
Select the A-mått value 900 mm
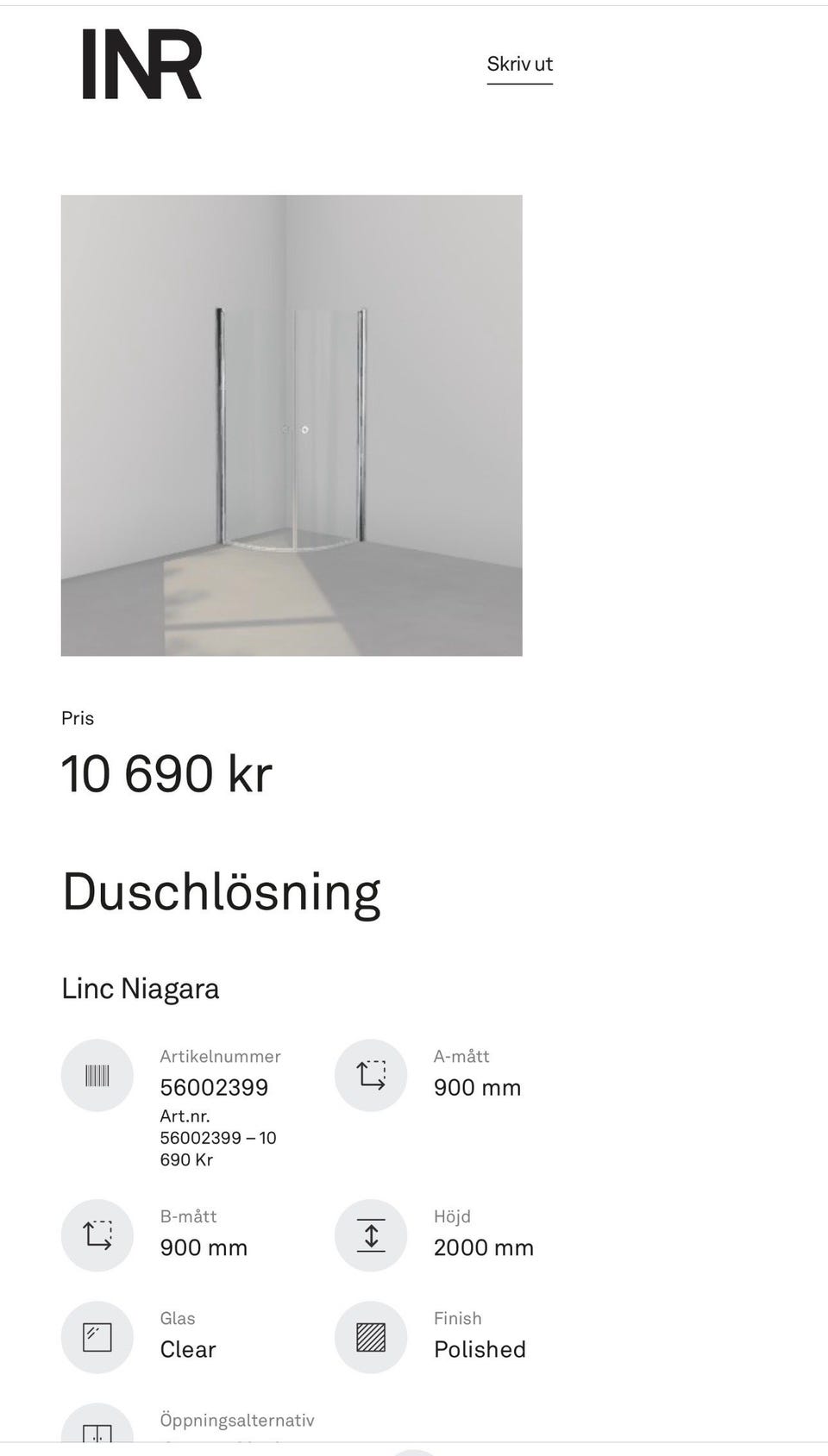[478, 1088]
